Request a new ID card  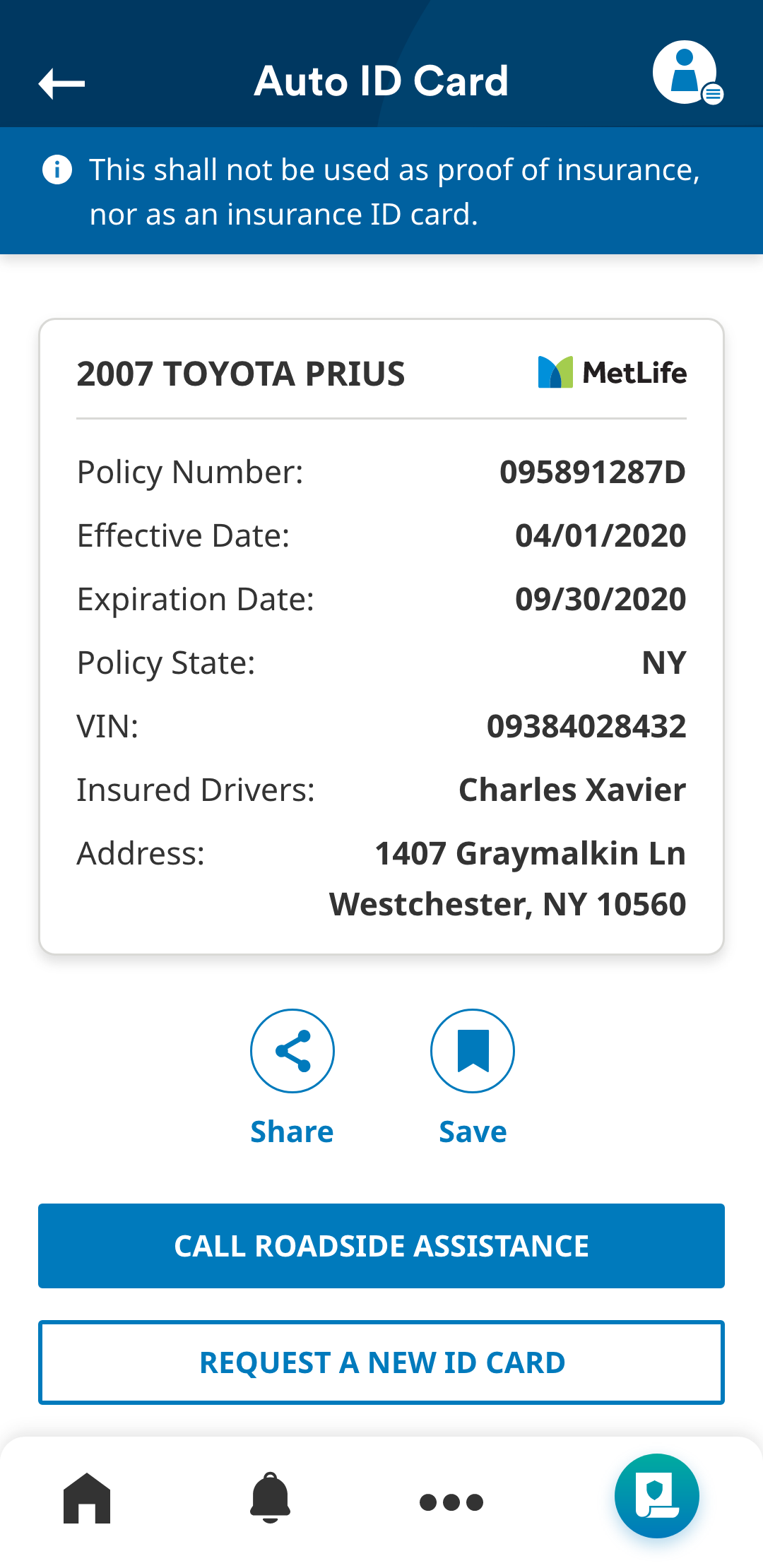click(381, 1362)
